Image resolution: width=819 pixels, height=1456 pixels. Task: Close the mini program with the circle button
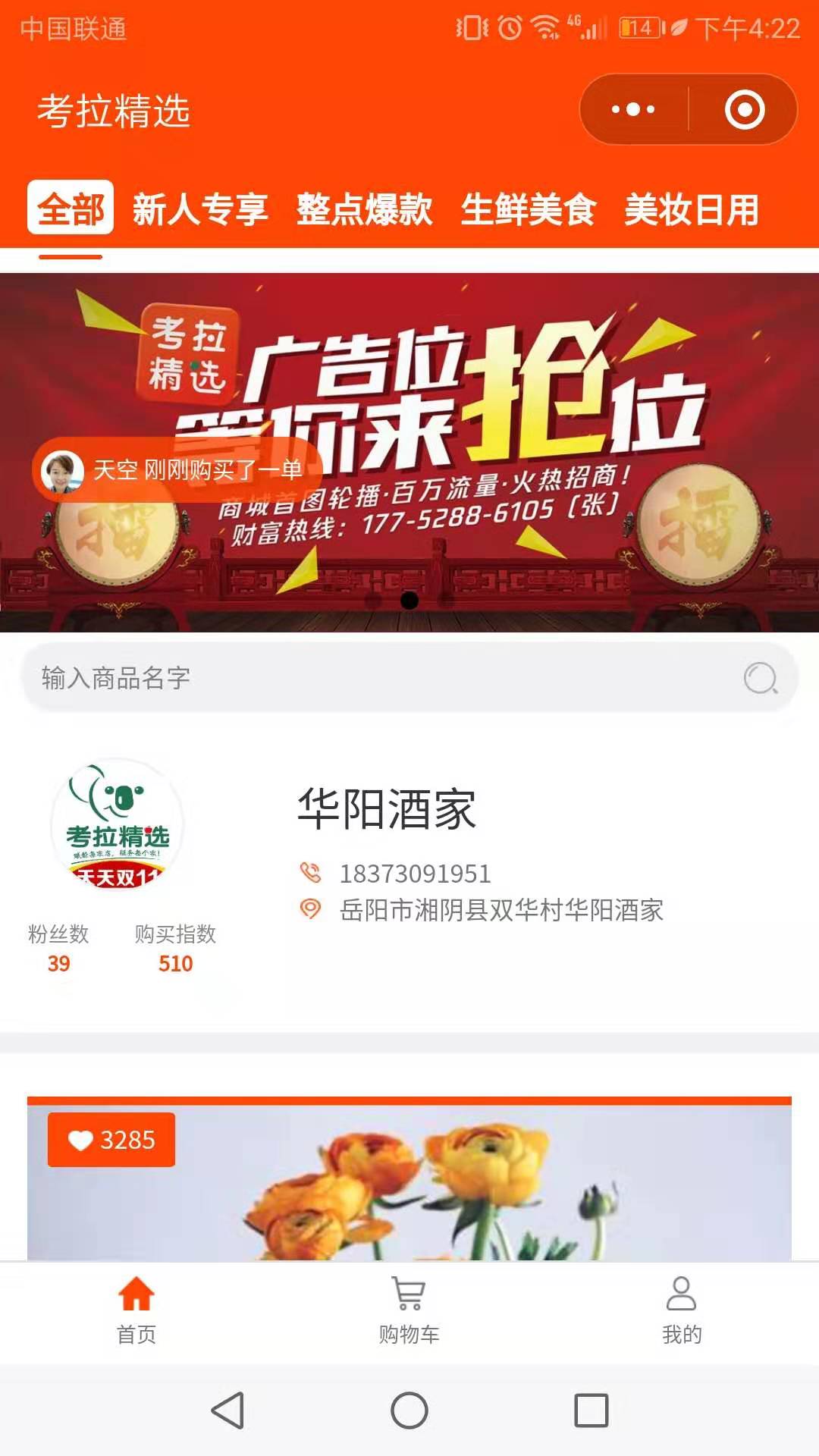(x=744, y=109)
